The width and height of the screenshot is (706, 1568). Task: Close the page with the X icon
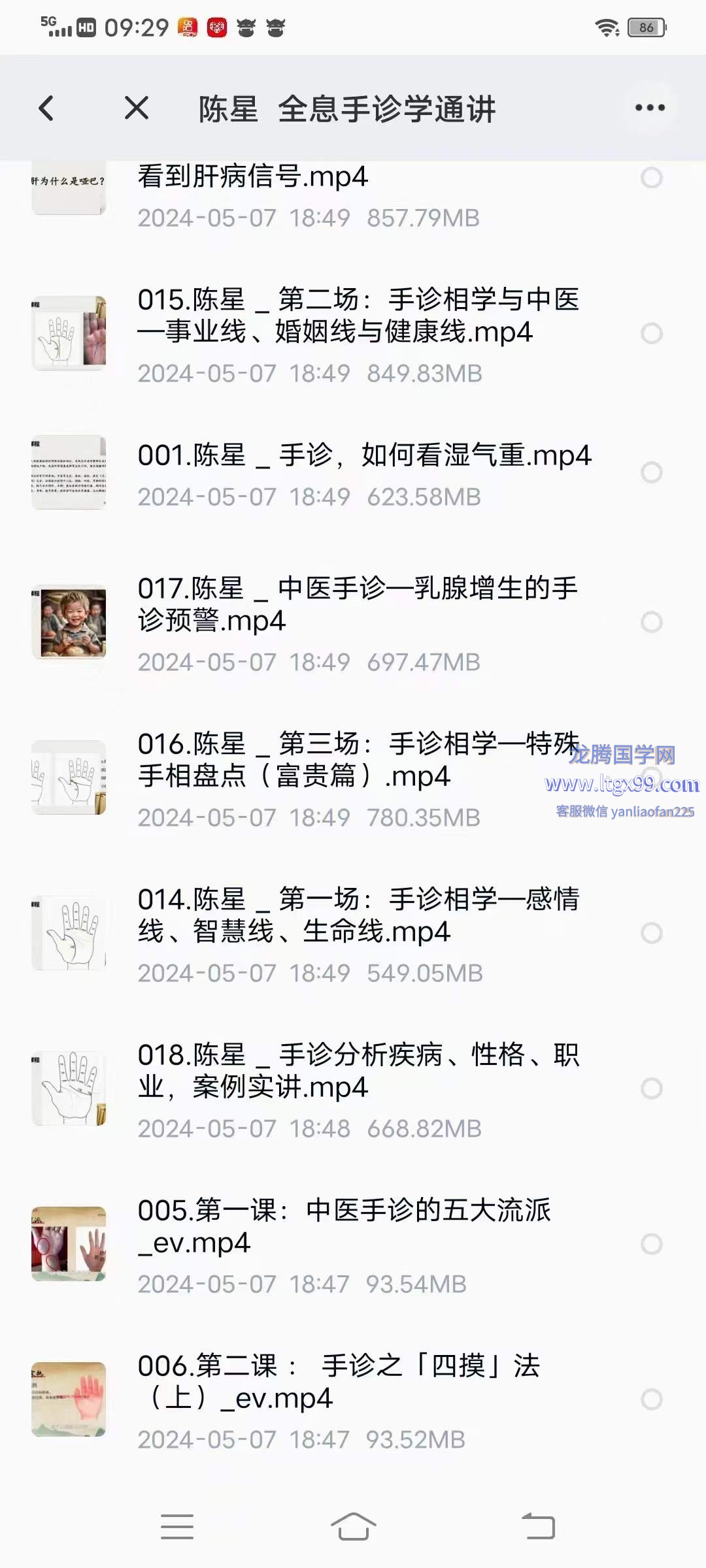[137, 108]
